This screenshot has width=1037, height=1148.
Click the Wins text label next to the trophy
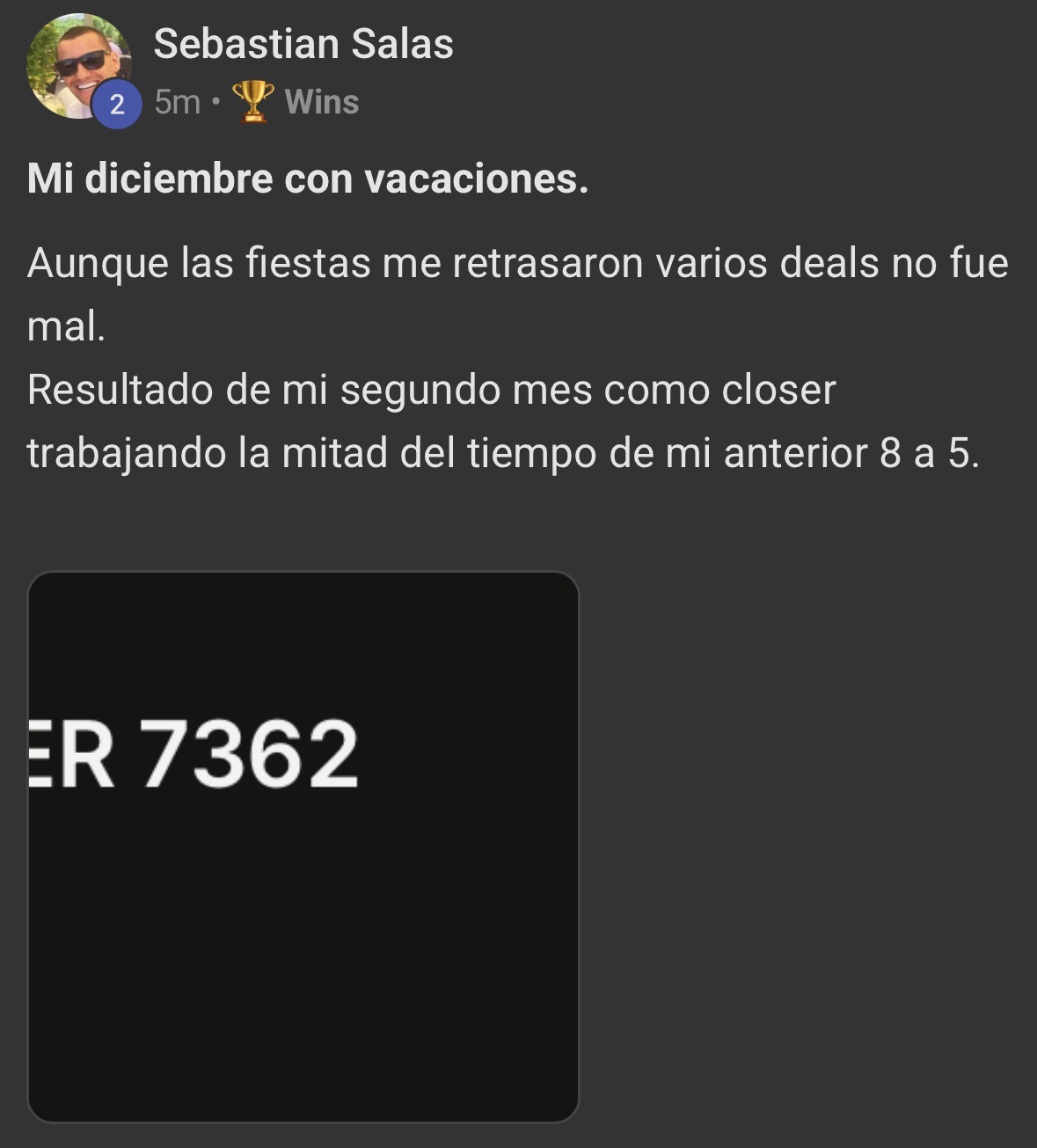[x=322, y=101]
